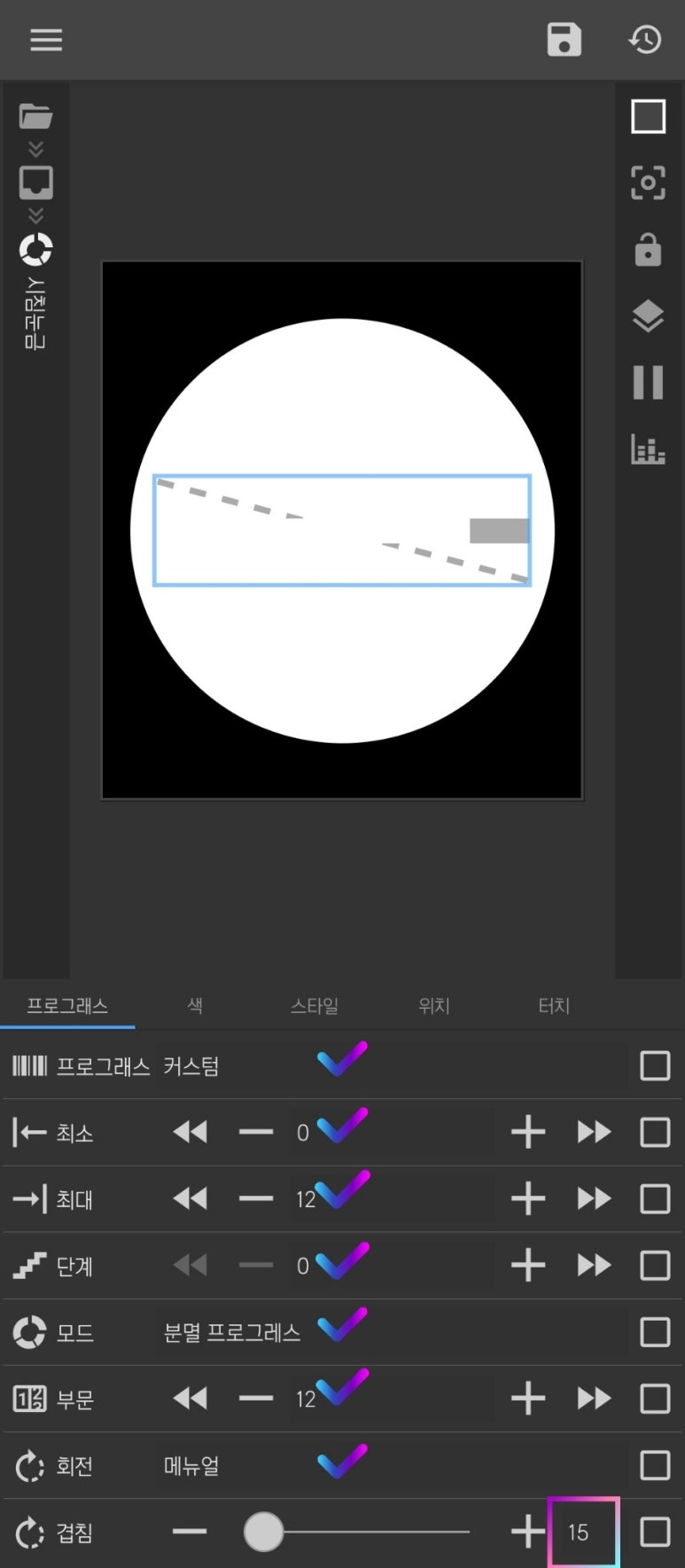The image size is (685, 1568).
Task: Decrease the 최대 value by one
Action: click(x=256, y=1198)
